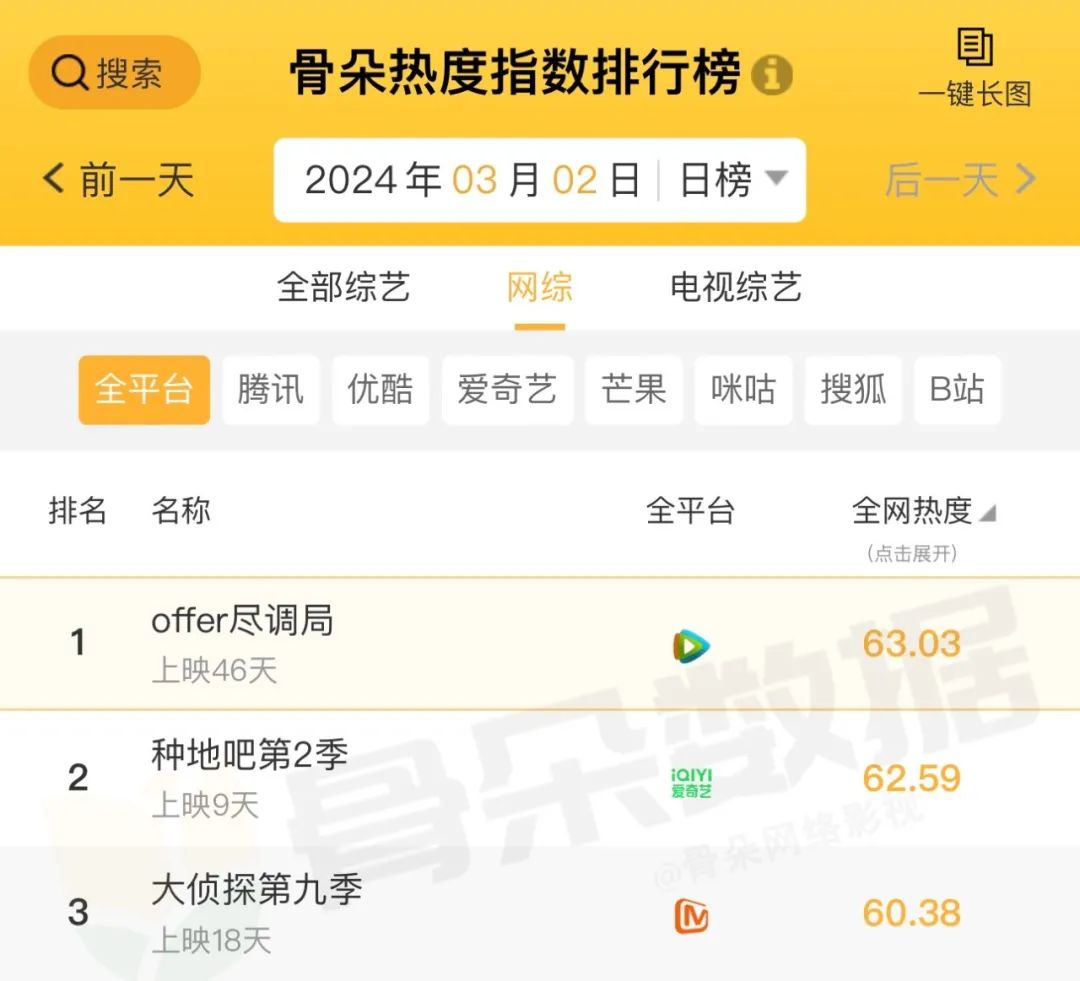This screenshot has width=1080, height=981.
Task: Open the date picker 2024年03月02日
Action: (472, 181)
